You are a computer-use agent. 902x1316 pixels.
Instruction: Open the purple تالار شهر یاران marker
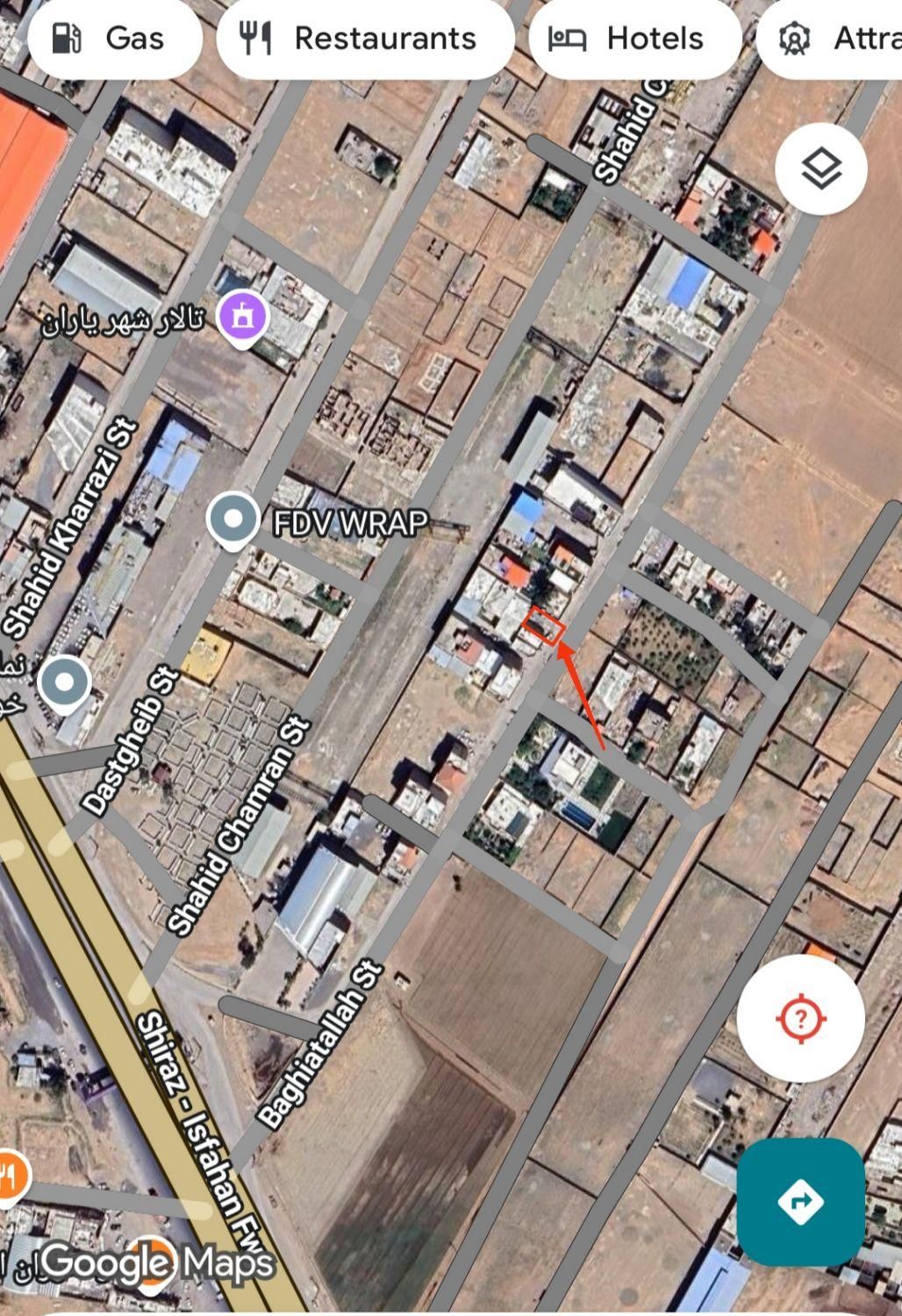tap(243, 317)
